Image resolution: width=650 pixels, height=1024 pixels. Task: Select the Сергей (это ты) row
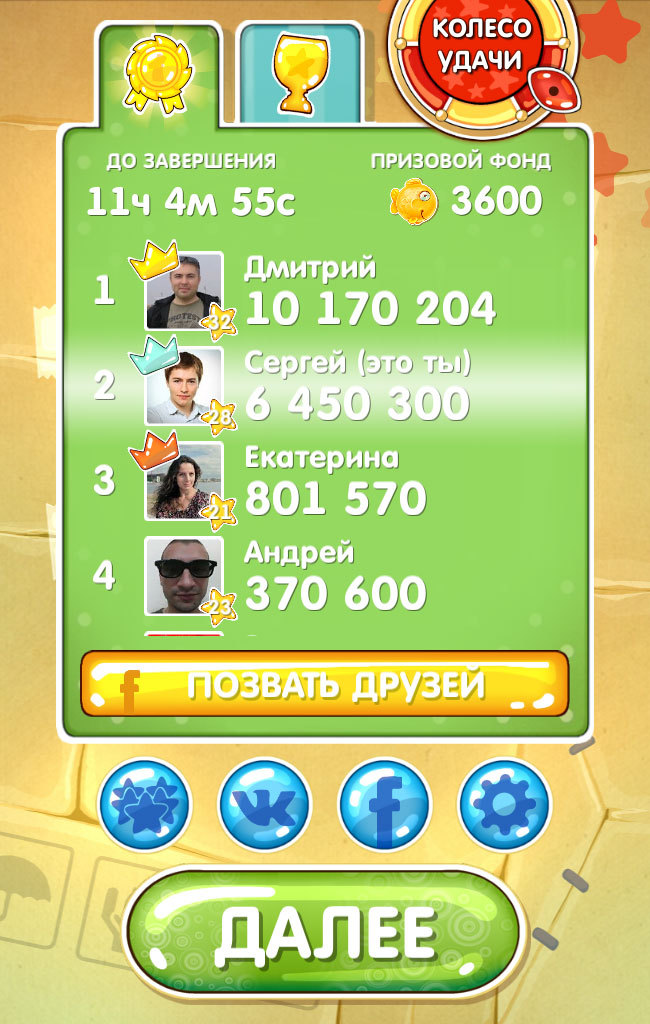click(325, 386)
